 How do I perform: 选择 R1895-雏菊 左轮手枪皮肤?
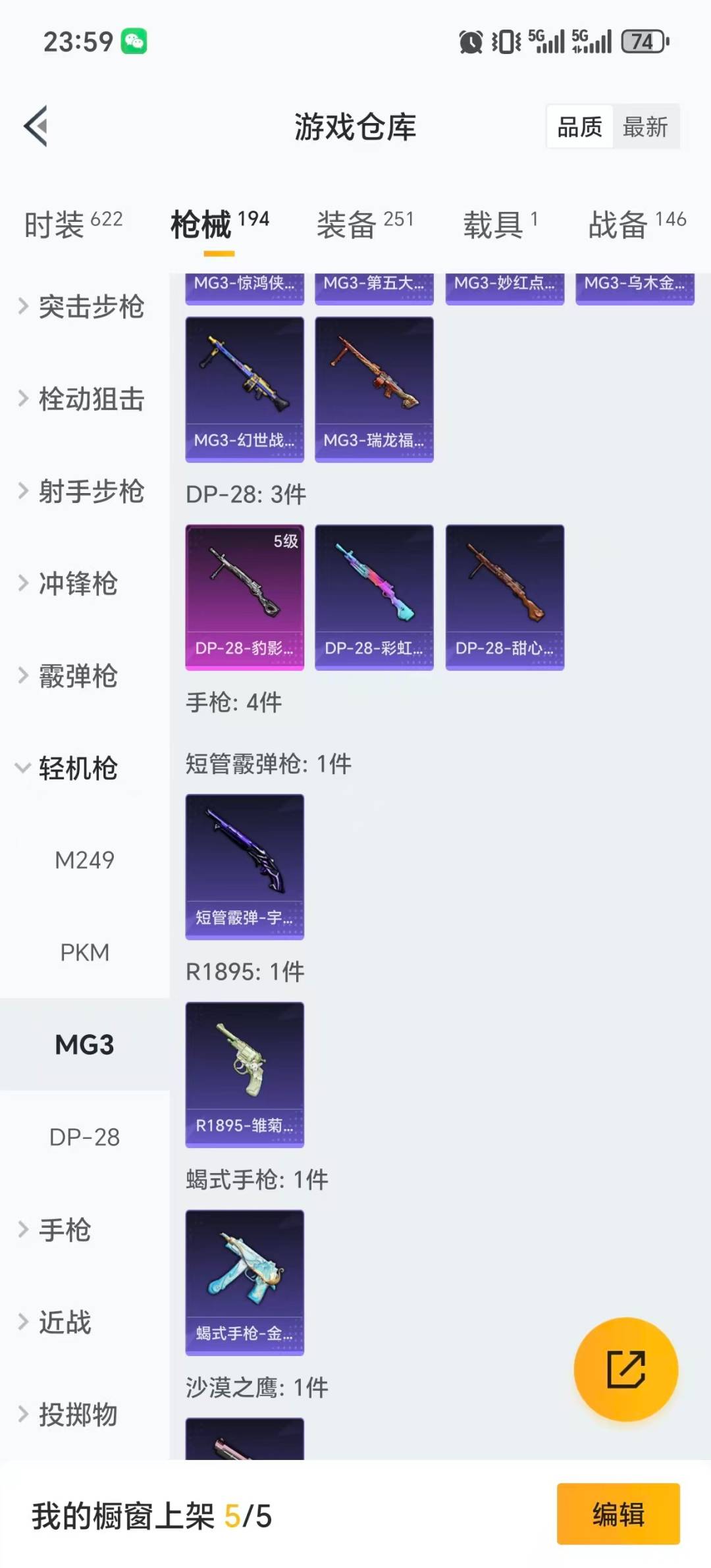[244, 1073]
